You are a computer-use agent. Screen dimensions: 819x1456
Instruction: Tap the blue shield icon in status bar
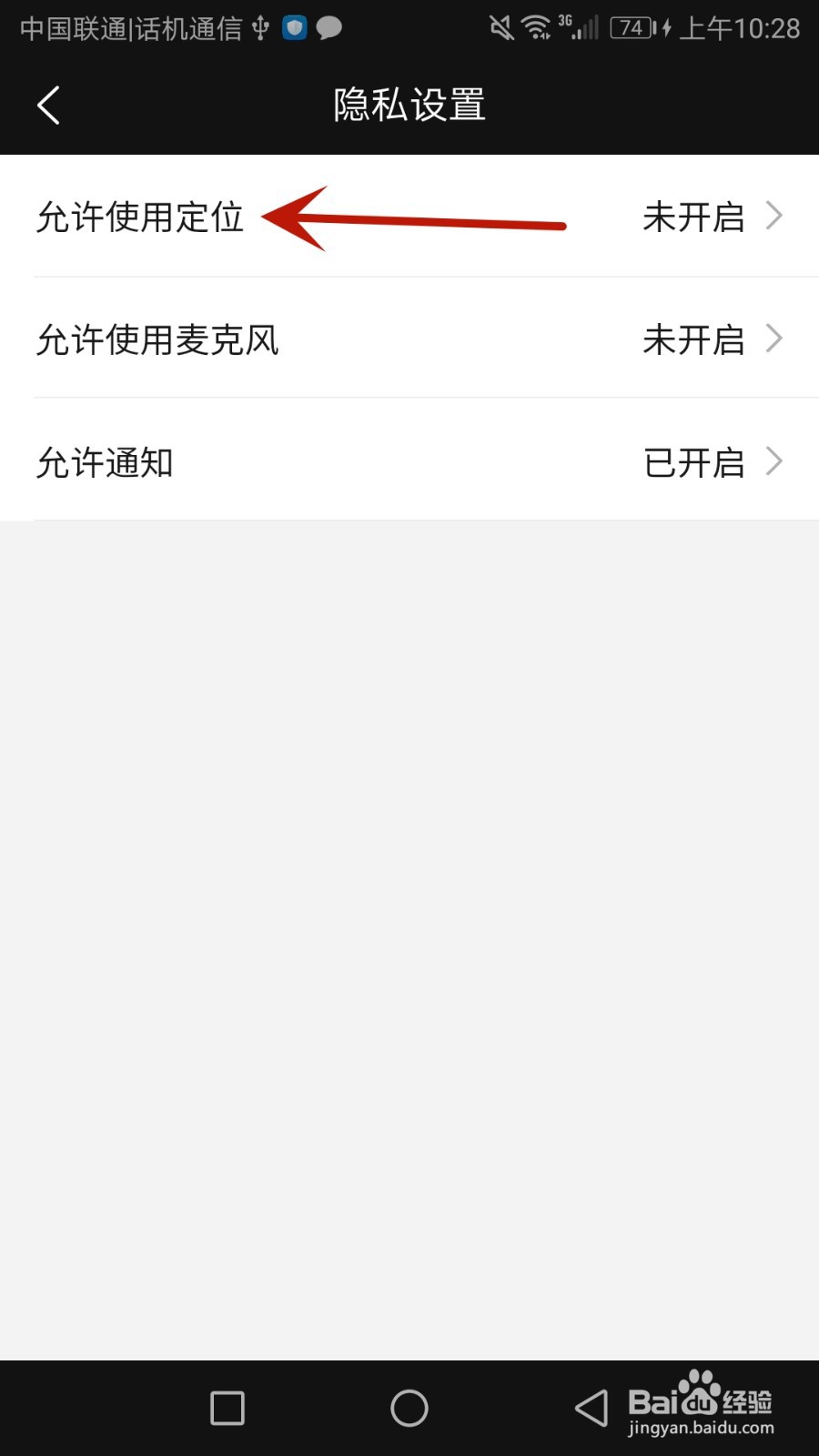point(293,27)
